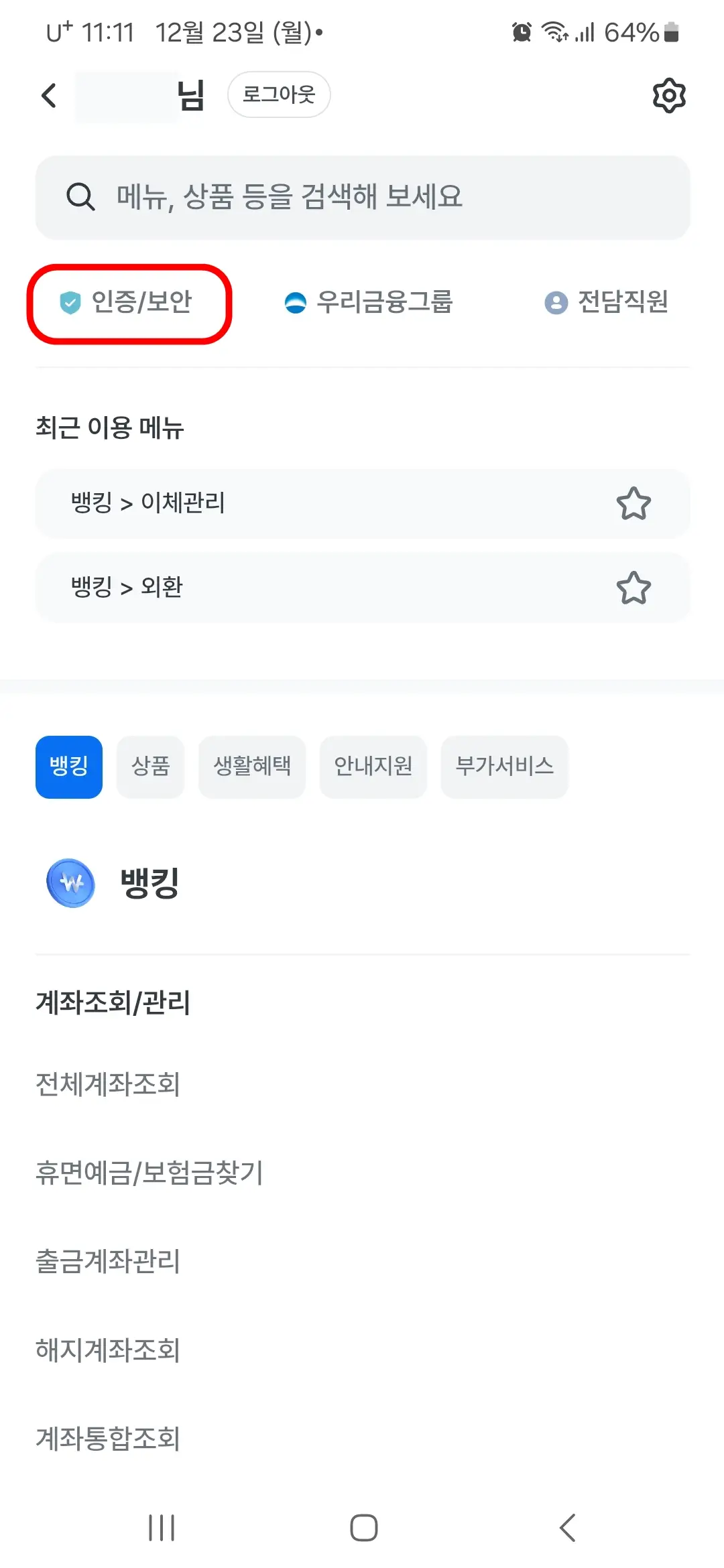Star the 뱅킹 > 외환 recent menu

[x=635, y=588]
